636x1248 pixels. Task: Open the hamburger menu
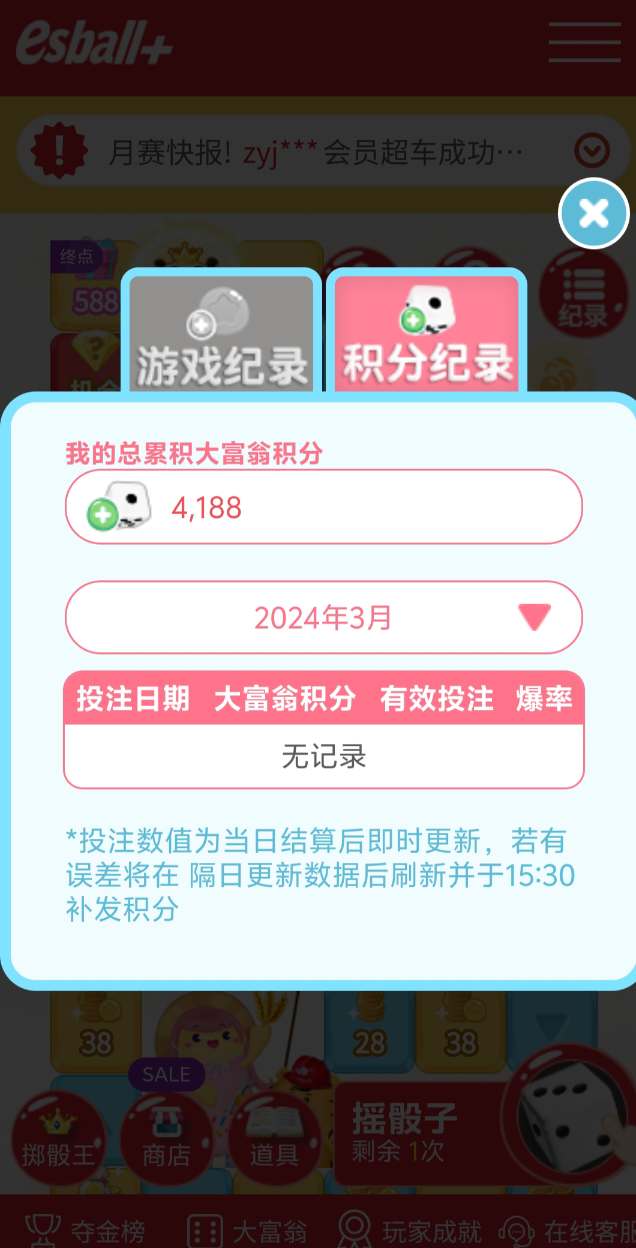[x=584, y=43]
